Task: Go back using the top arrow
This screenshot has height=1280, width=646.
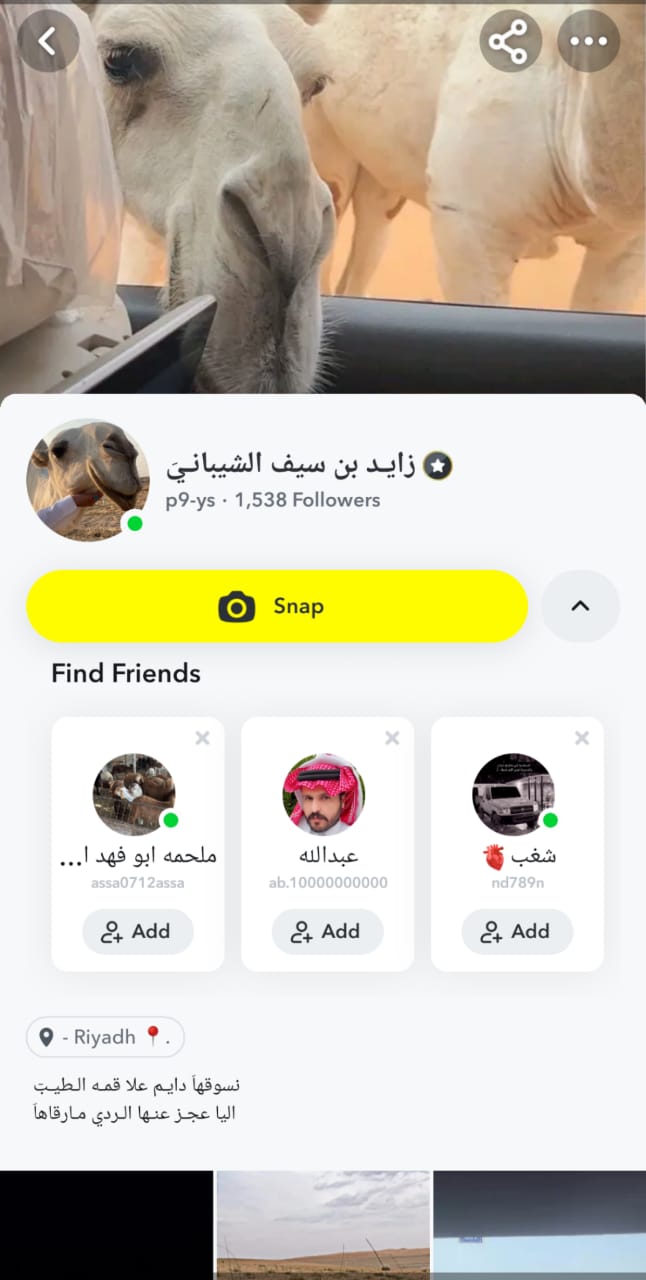Action: pos(48,40)
